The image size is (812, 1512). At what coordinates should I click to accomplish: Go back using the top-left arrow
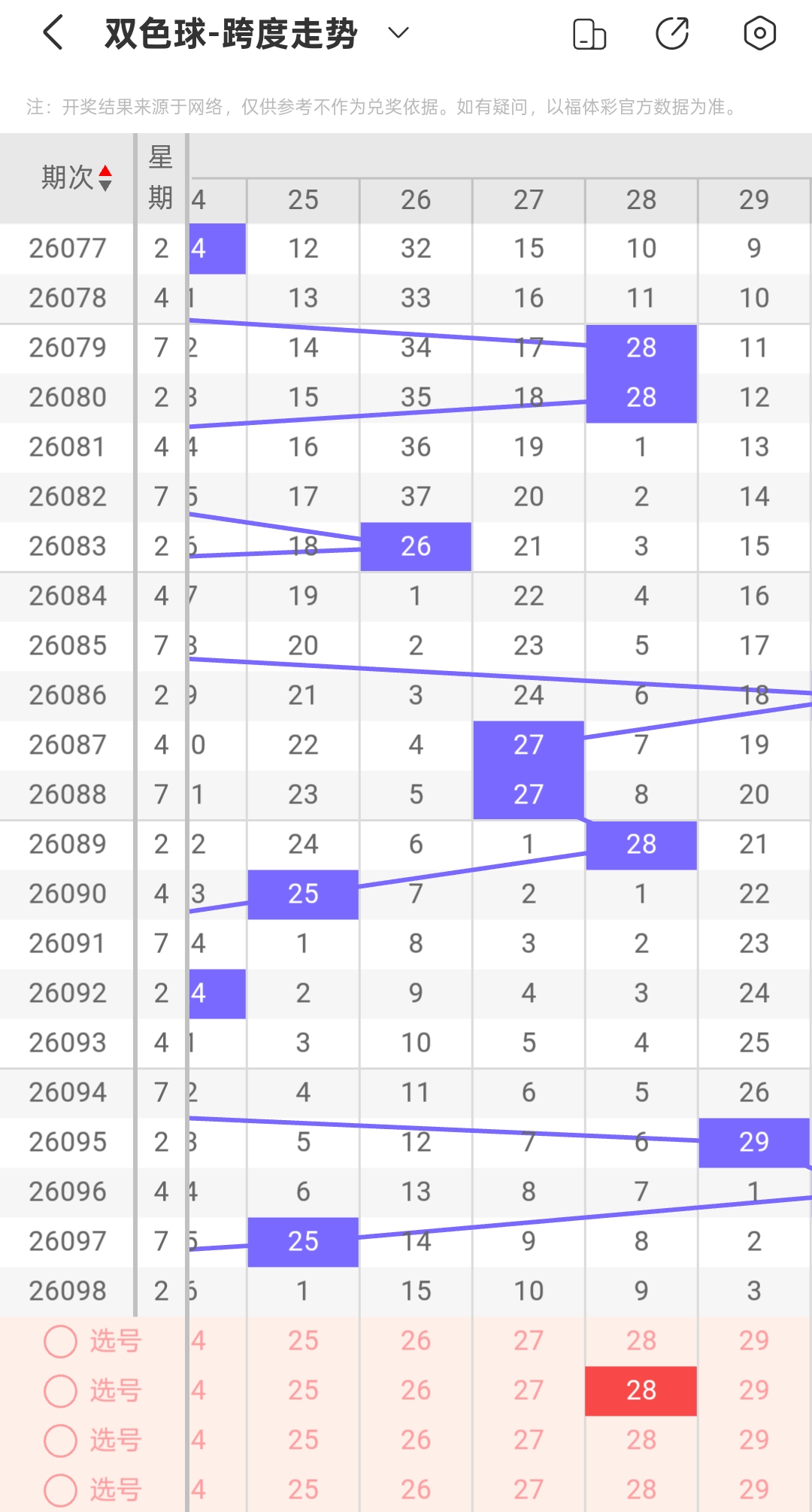[x=53, y=33]
